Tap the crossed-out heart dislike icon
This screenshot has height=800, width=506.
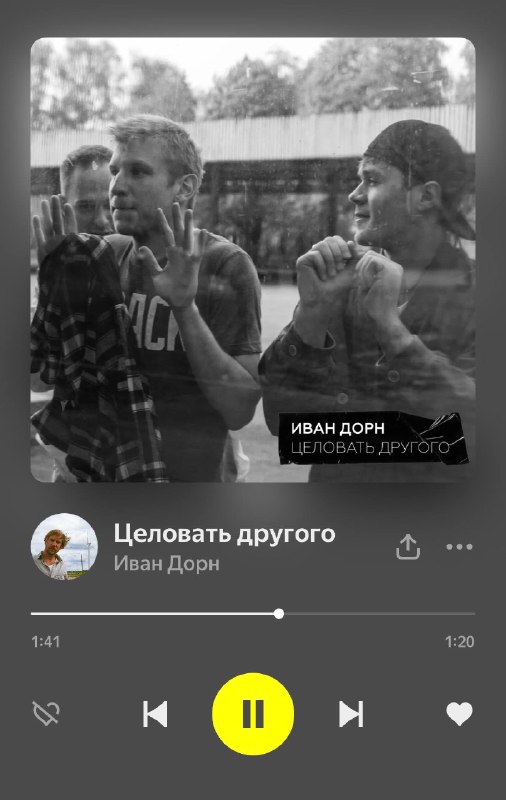pyautogui.click(x=46, y=713)
